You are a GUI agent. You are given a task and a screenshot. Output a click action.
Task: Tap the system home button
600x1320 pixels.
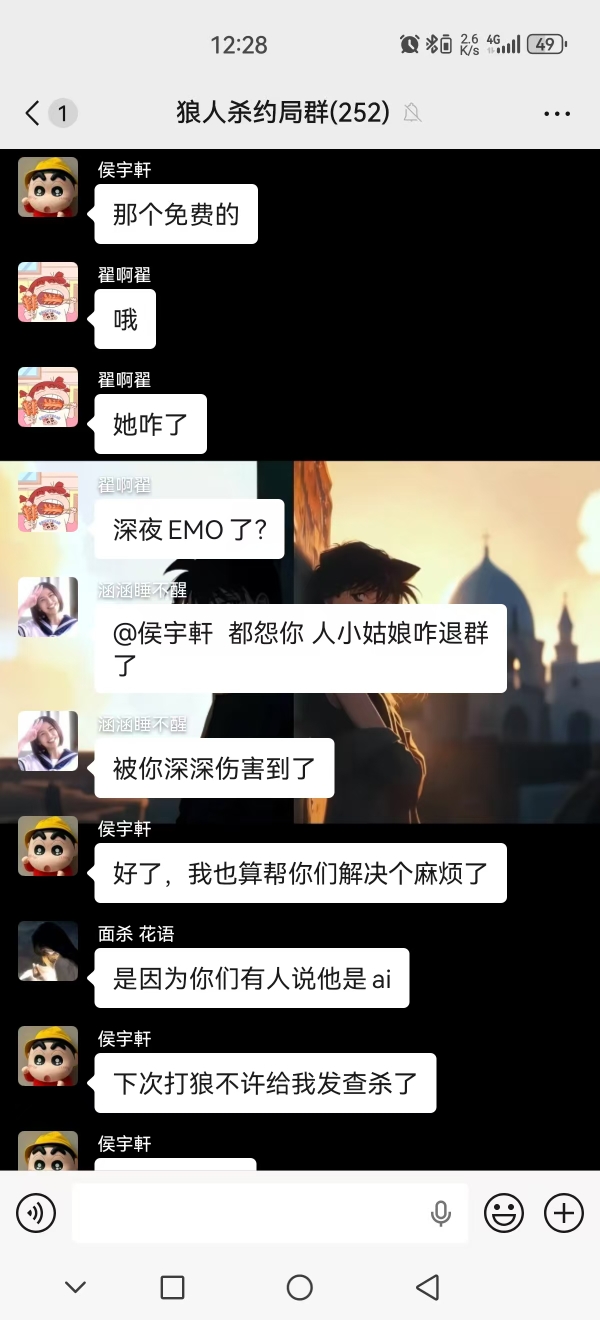pos(299,1287)
